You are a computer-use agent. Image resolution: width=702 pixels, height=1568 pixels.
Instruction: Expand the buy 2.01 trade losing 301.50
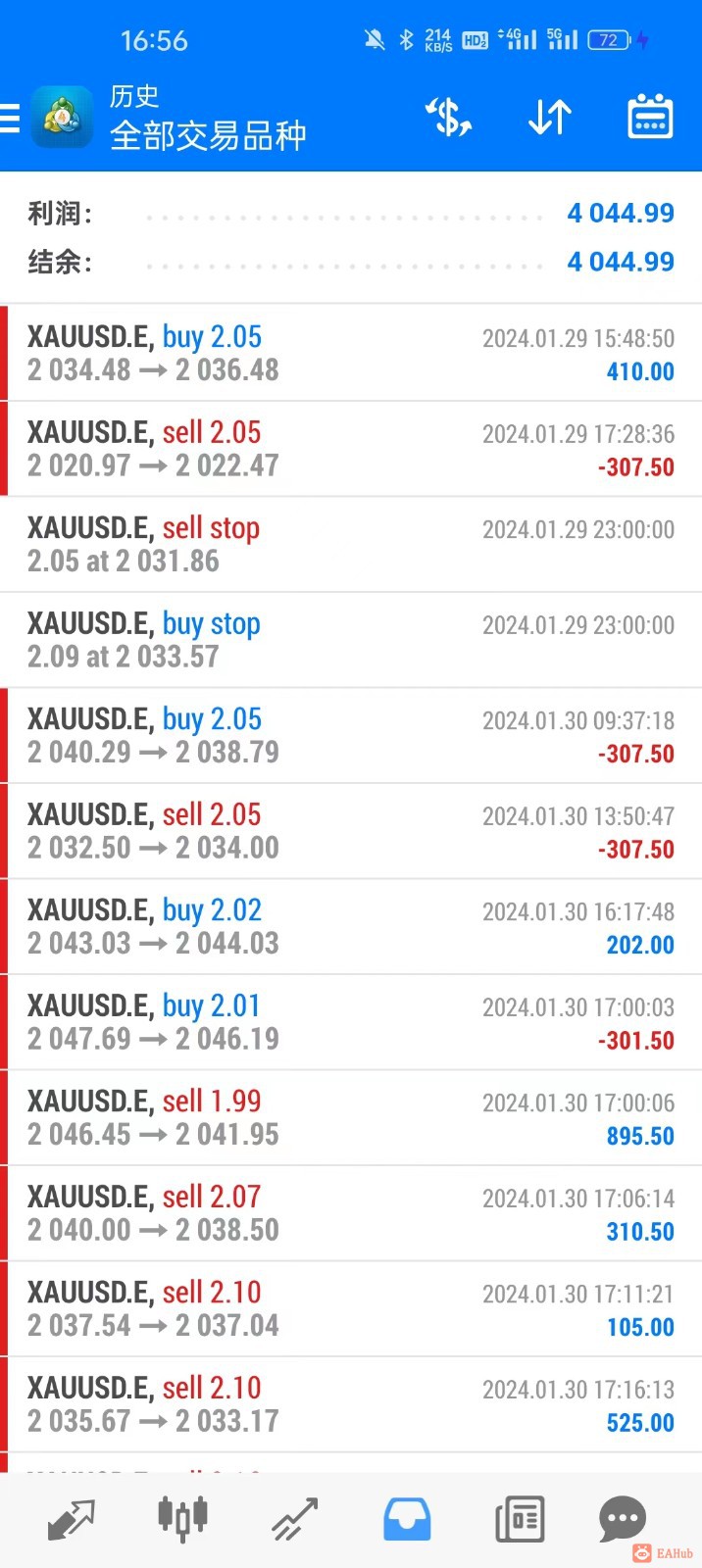[351, 1022]
